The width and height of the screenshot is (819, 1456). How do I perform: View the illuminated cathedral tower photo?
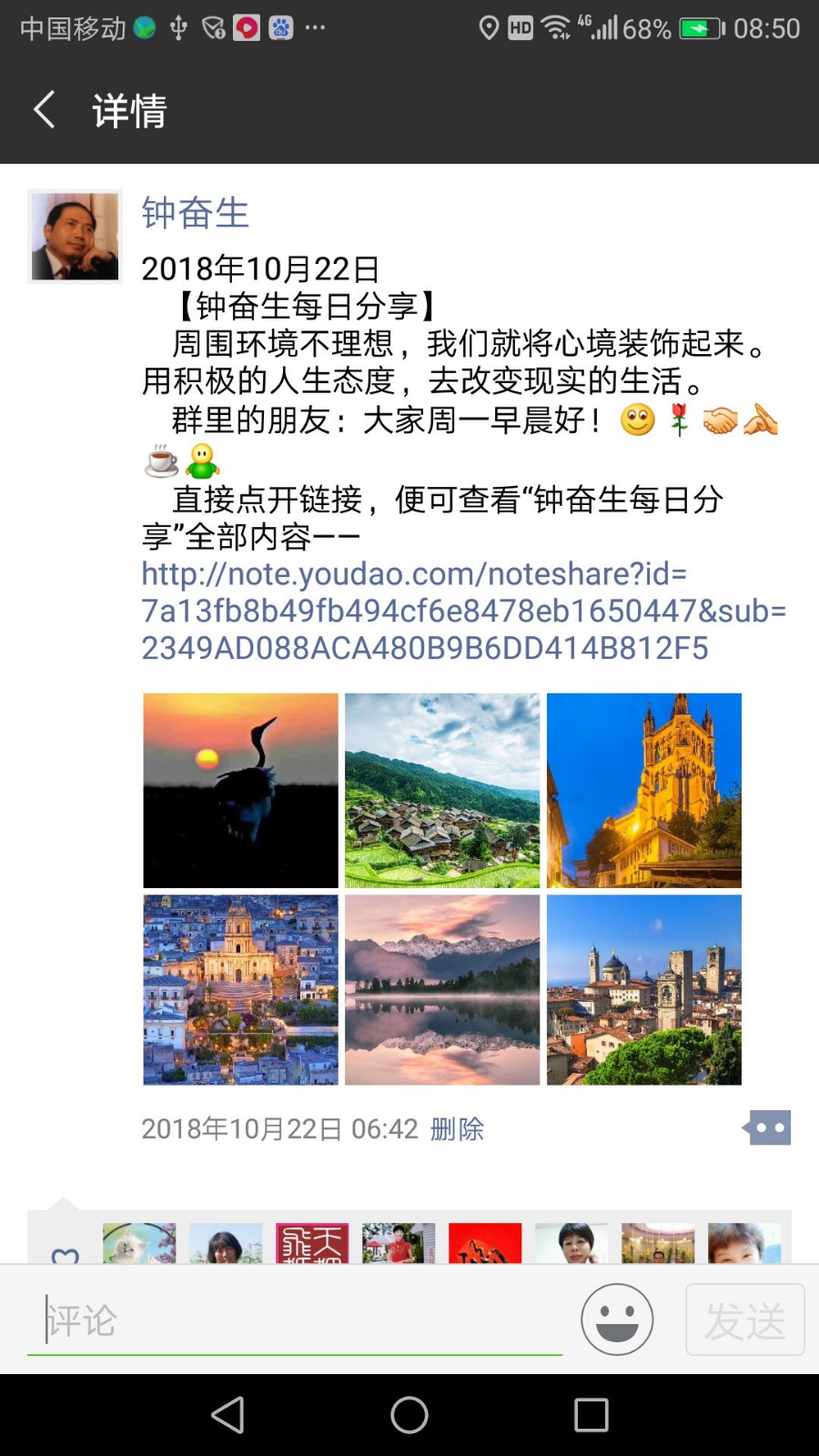[644, 790]
